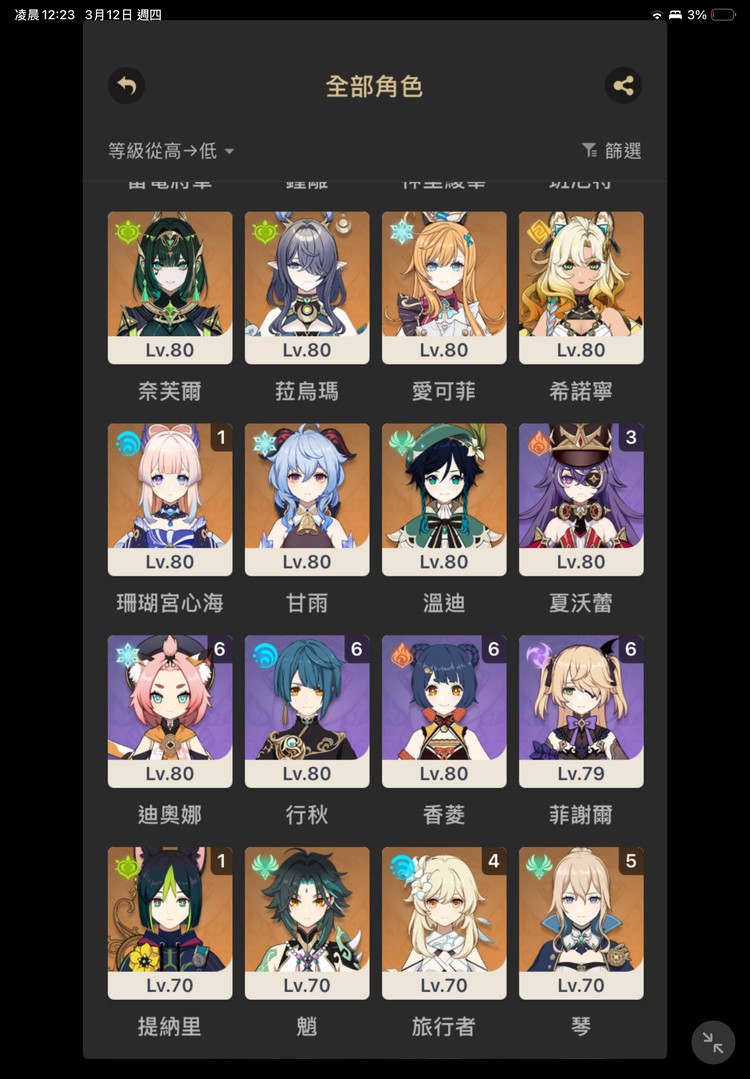Open 迪奧娜 character card
Screen dimensions: 750x1079
(x=170, y=711)
